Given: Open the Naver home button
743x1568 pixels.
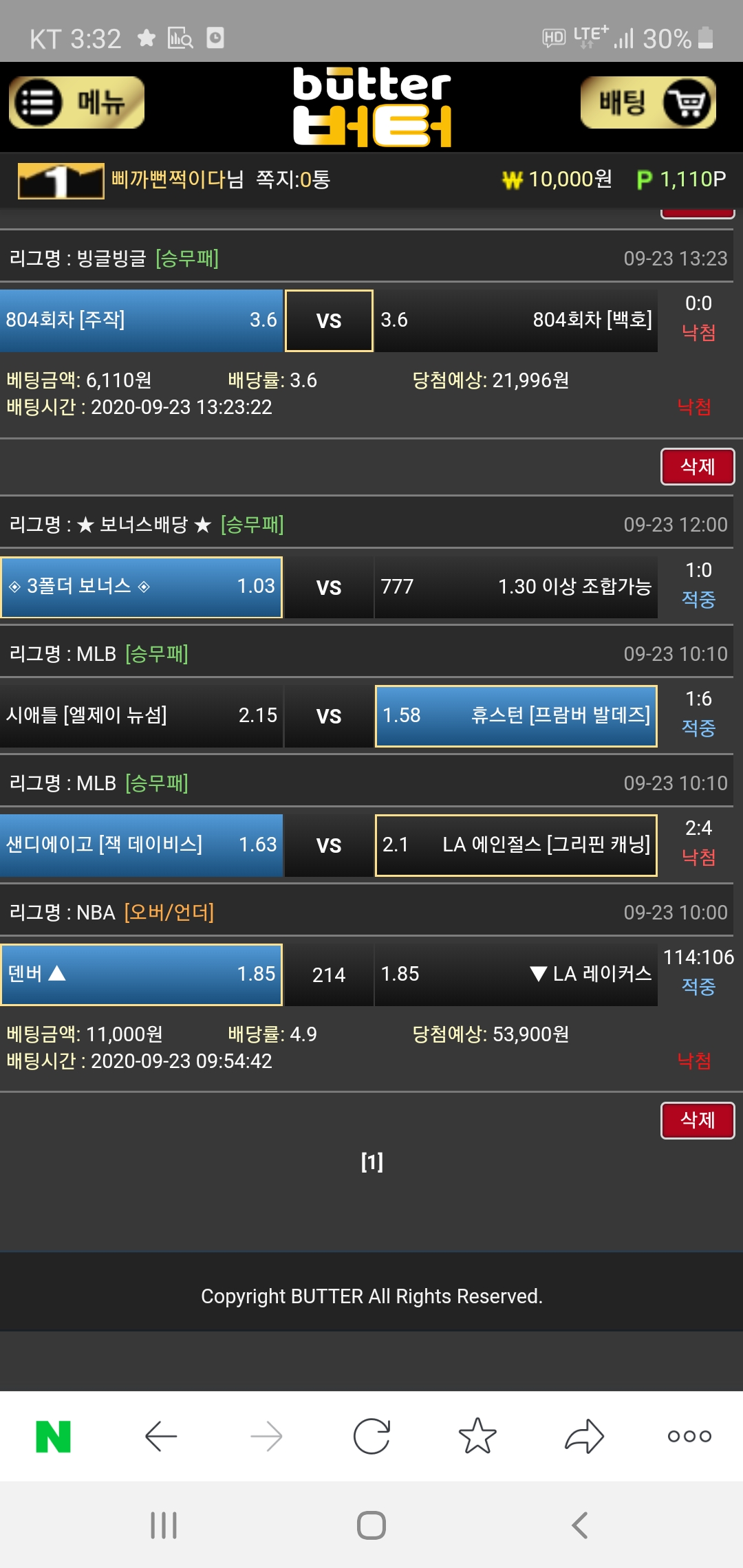Looking at the screenshot, I should click(54, 1437).
